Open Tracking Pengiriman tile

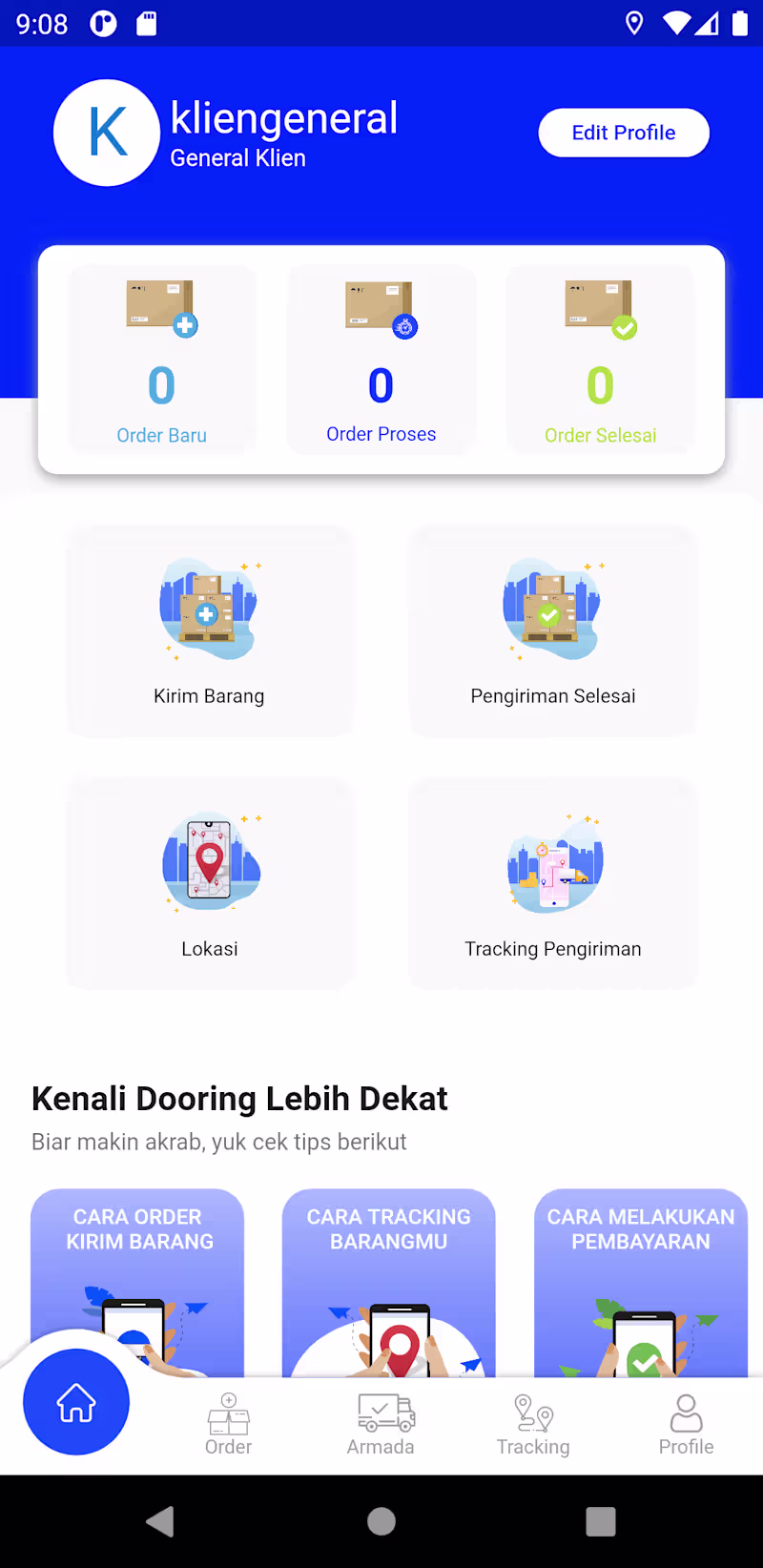pyautogui.click(x=552, y=883)
